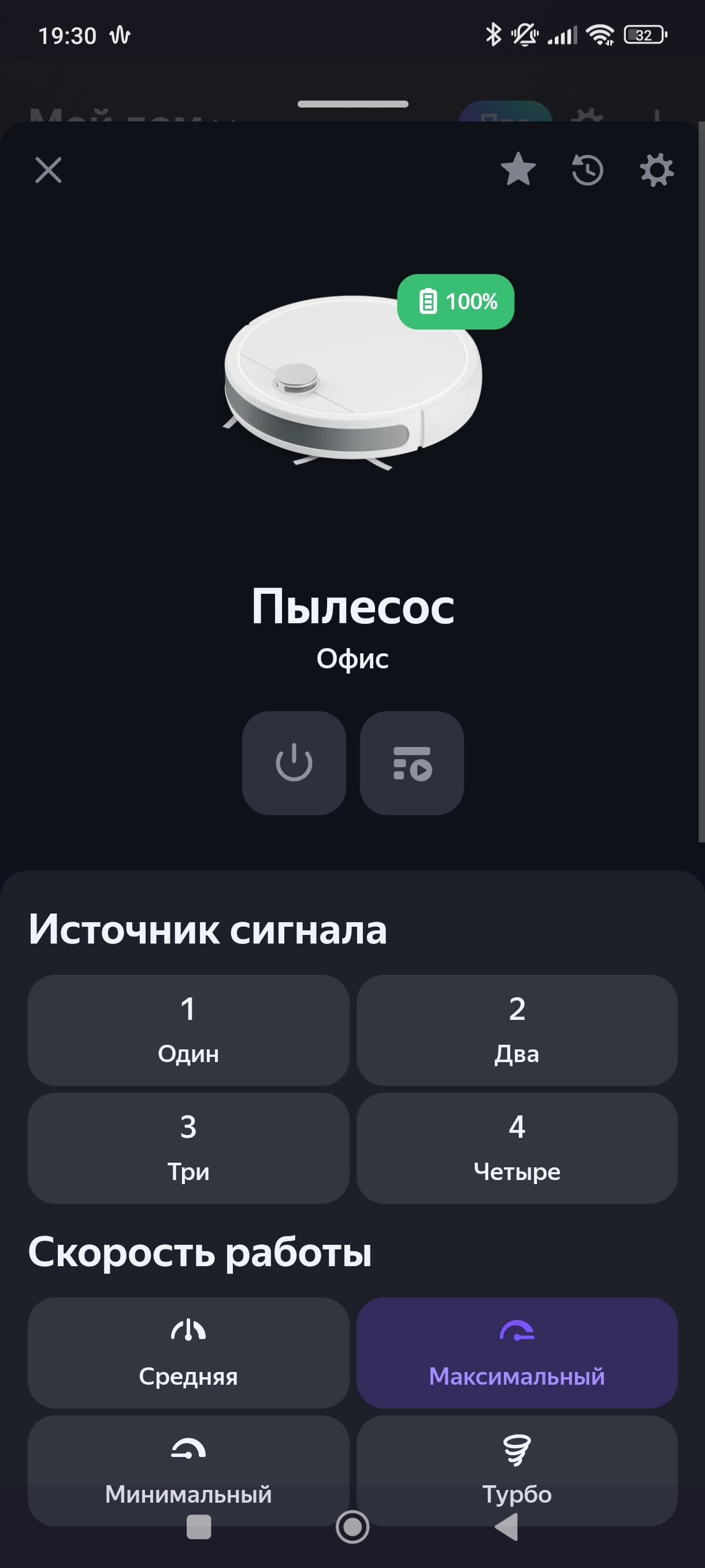Switch speed to Минимальный
The height and width of the screenshot is (1568, 705).
(x=188, y=1469)
